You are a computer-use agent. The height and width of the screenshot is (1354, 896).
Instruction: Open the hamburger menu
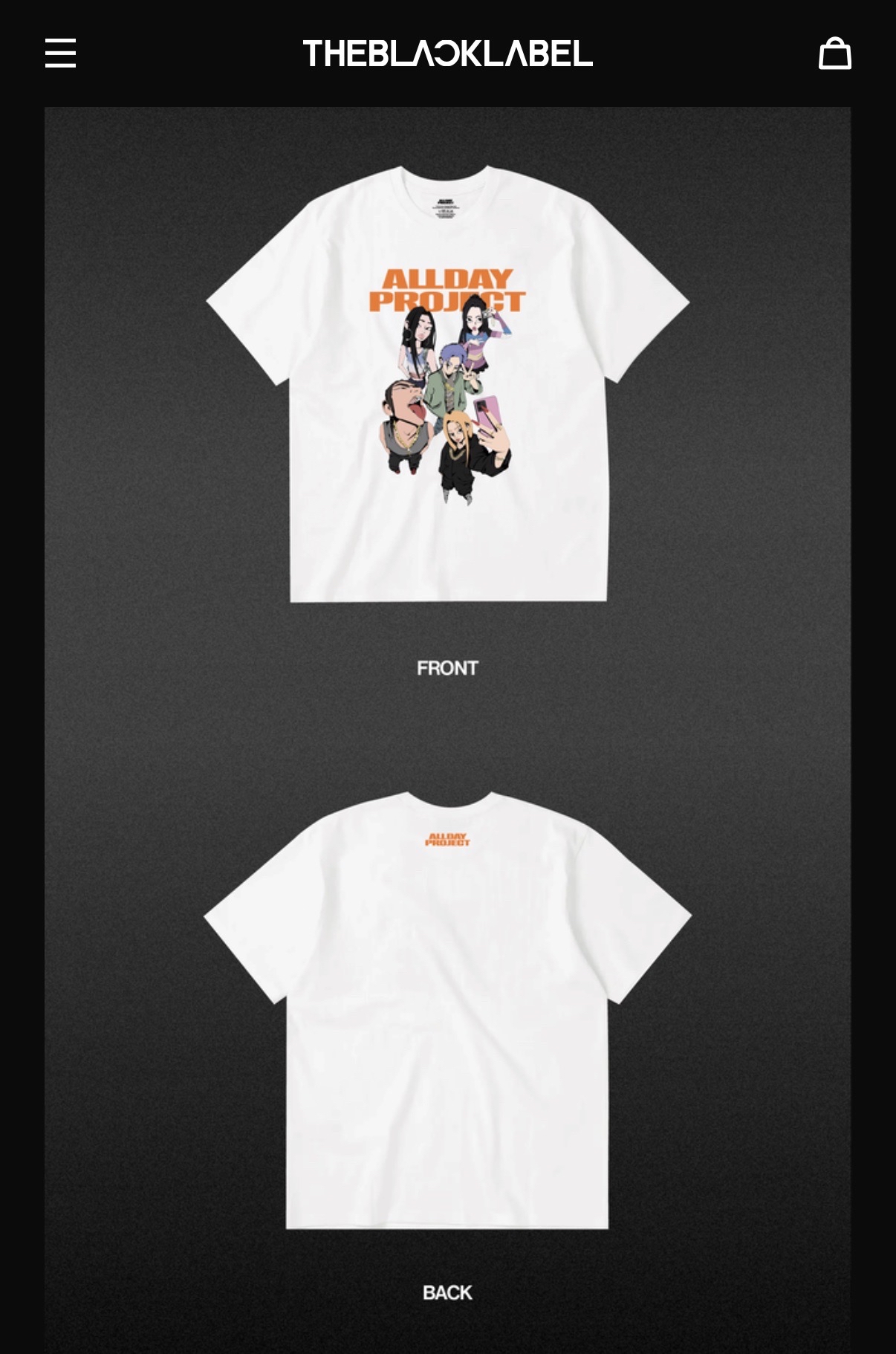[60, 54]
